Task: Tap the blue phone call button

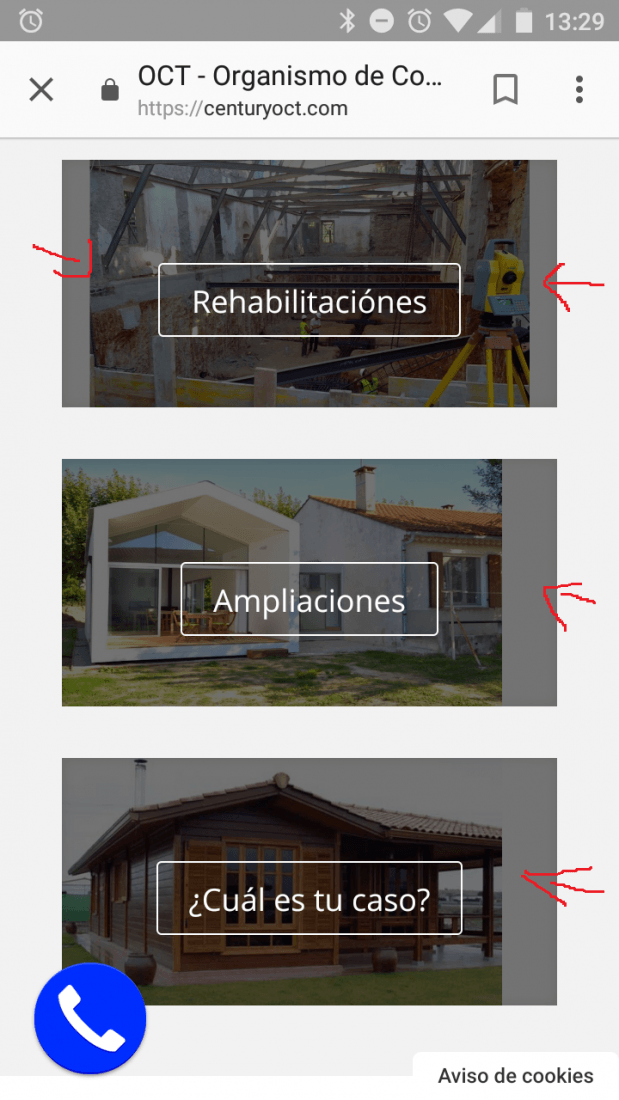Action: tap(90, 1018)
